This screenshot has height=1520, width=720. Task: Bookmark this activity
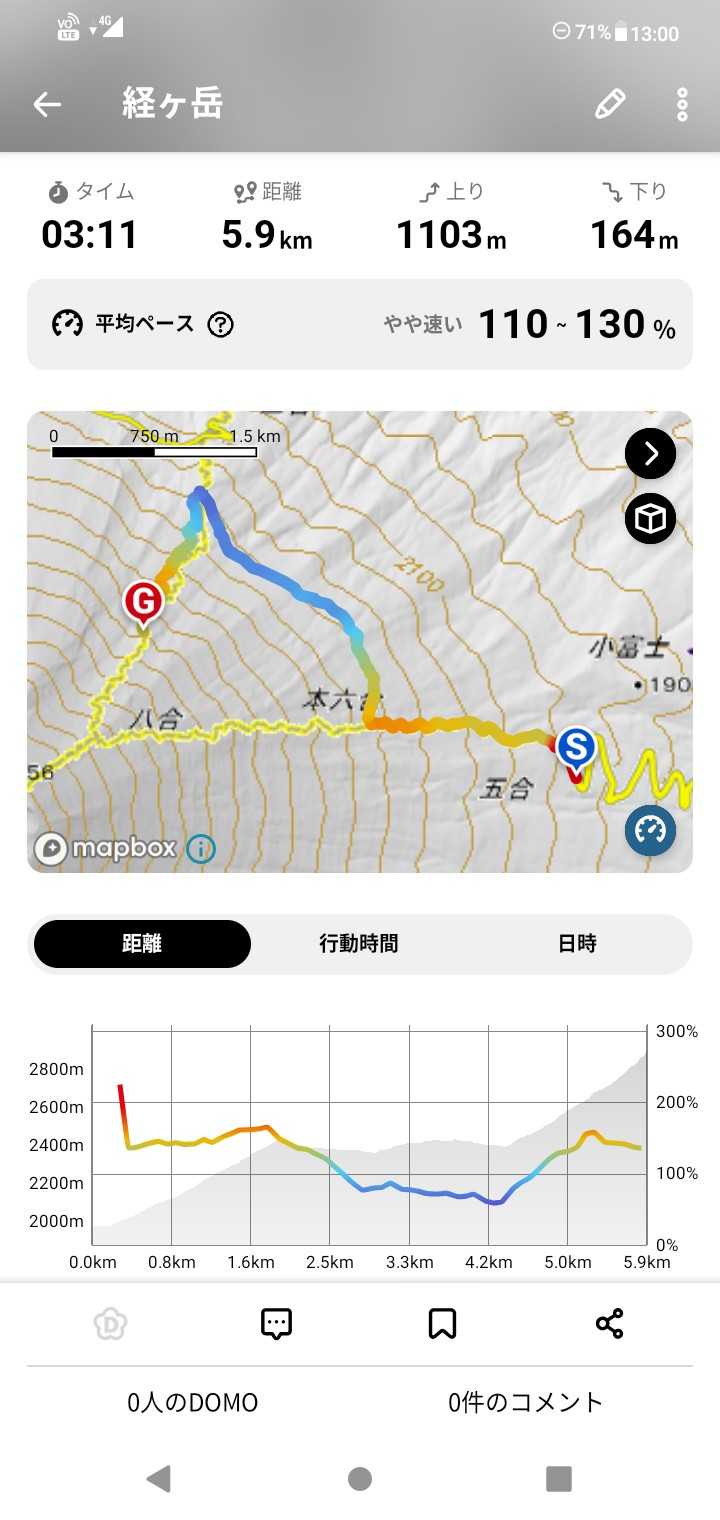click(x=442, y=1324)
